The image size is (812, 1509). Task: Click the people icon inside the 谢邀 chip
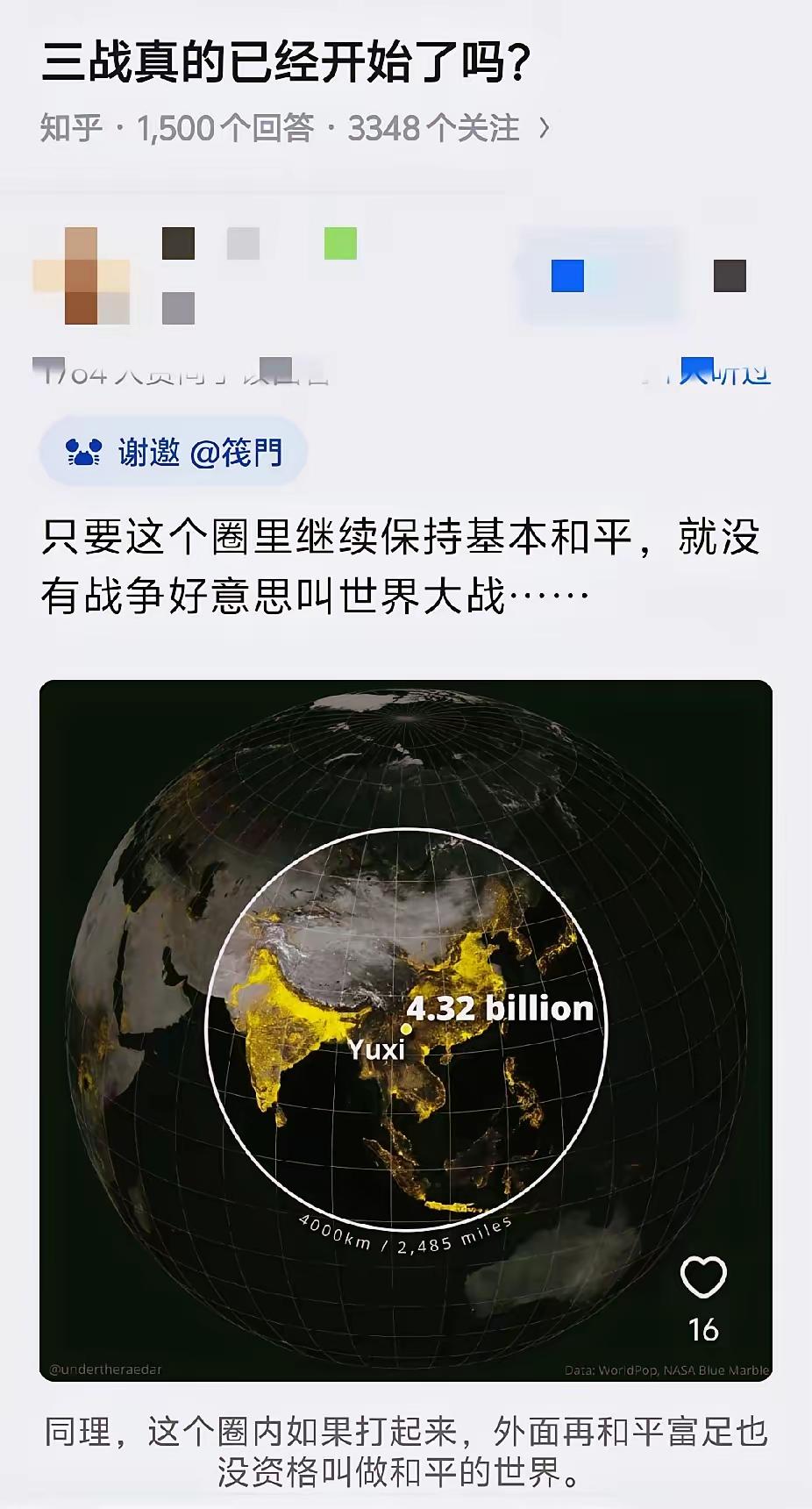pyautogui.click(x=82, y=451)
